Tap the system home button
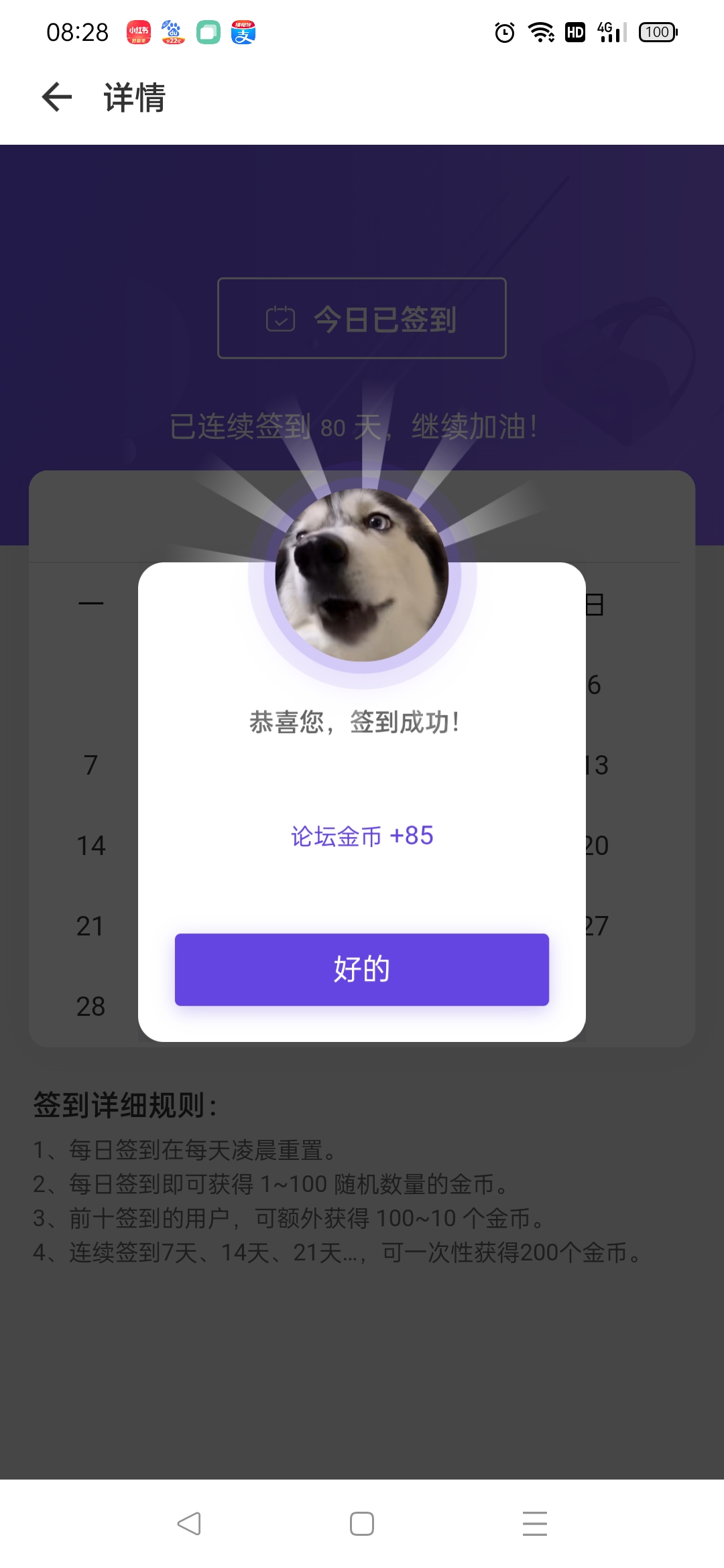724x1568 pixels. pyautogui.click(x=362, y=1524)
